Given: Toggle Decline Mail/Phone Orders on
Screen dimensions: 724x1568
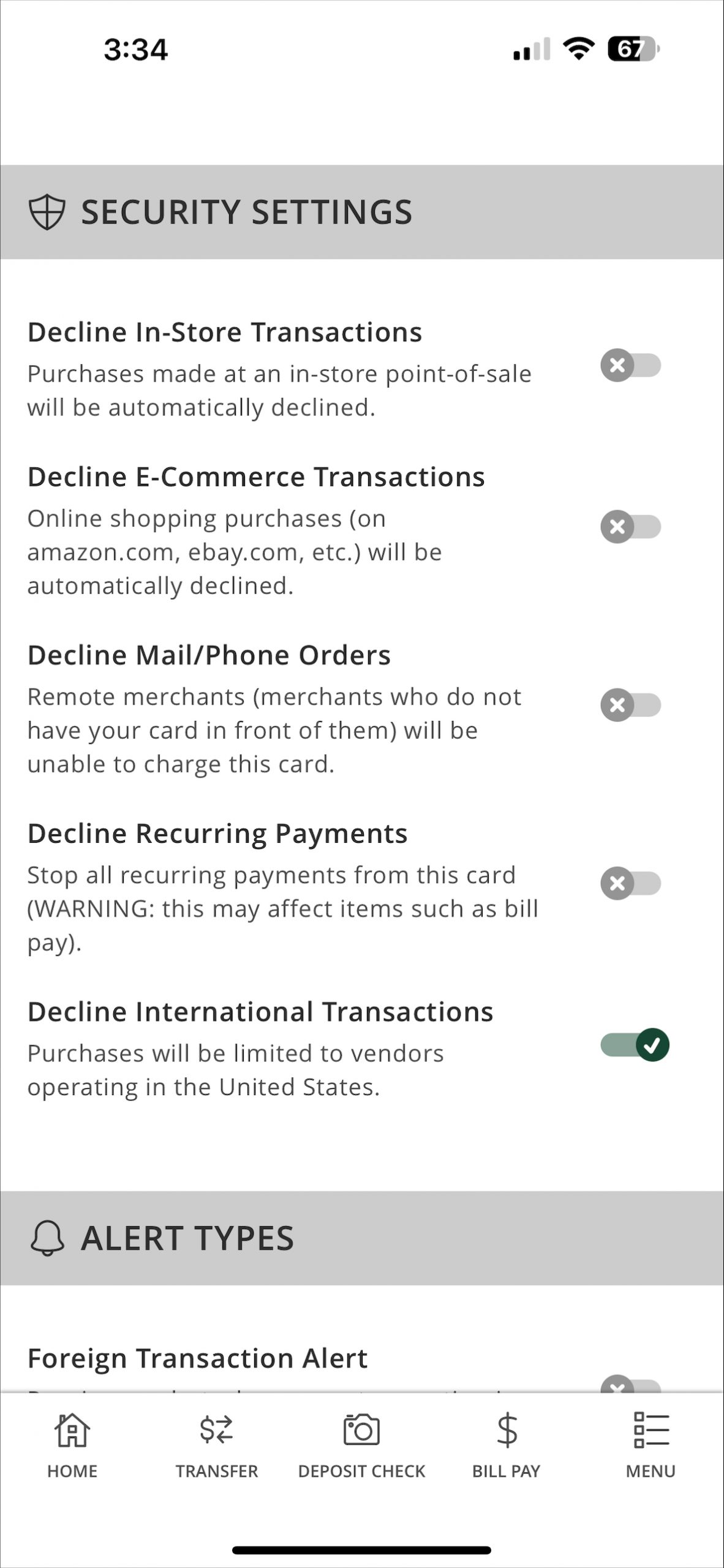Looking at the screenshot, I should (x=631, y=705).
